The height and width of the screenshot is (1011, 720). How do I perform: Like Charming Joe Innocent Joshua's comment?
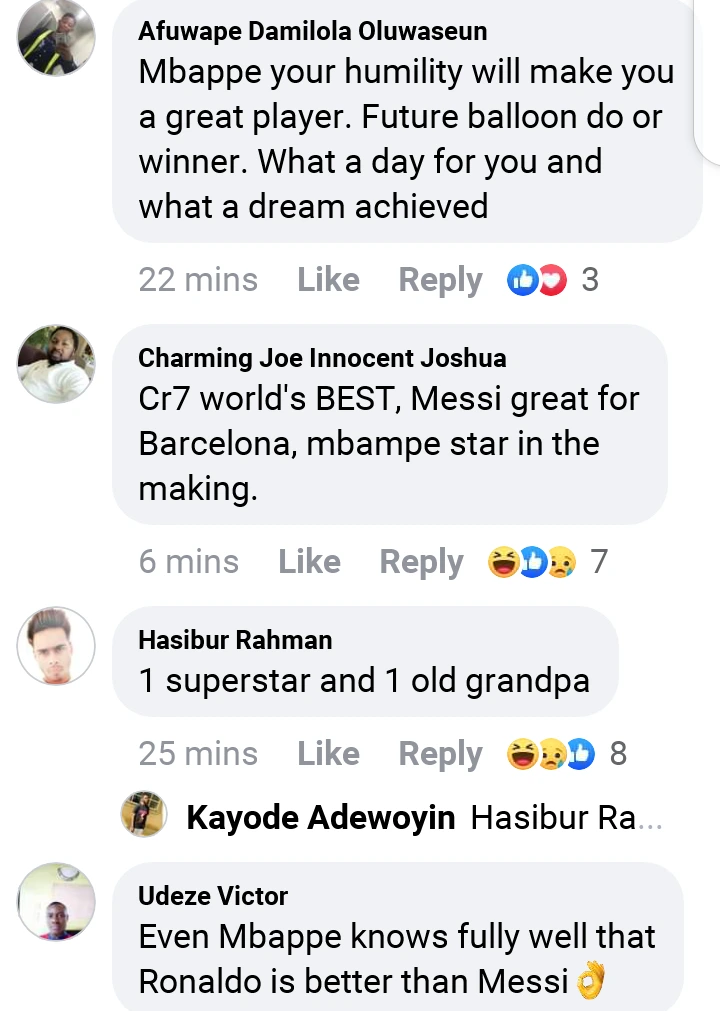click(309, 562)
